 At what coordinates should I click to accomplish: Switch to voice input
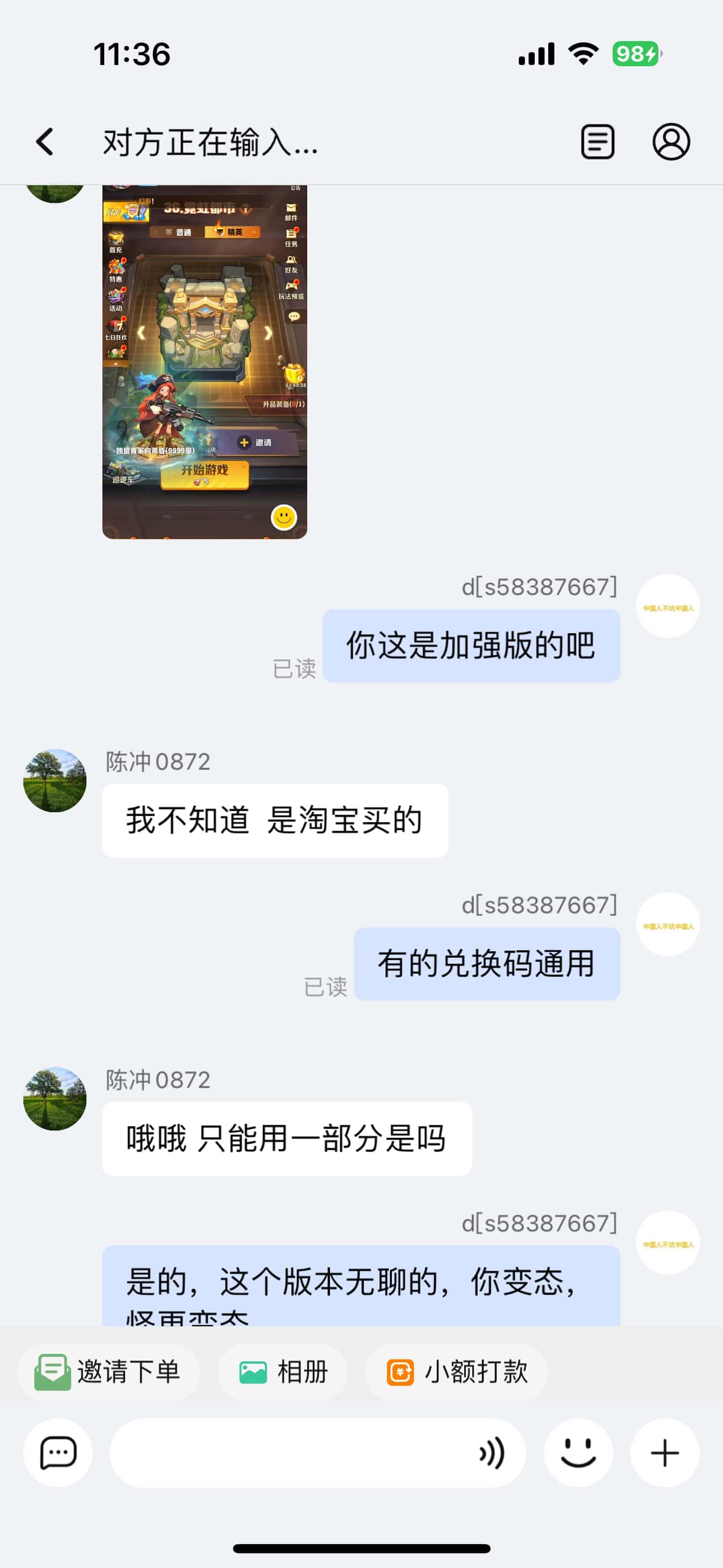[492, 1453]
